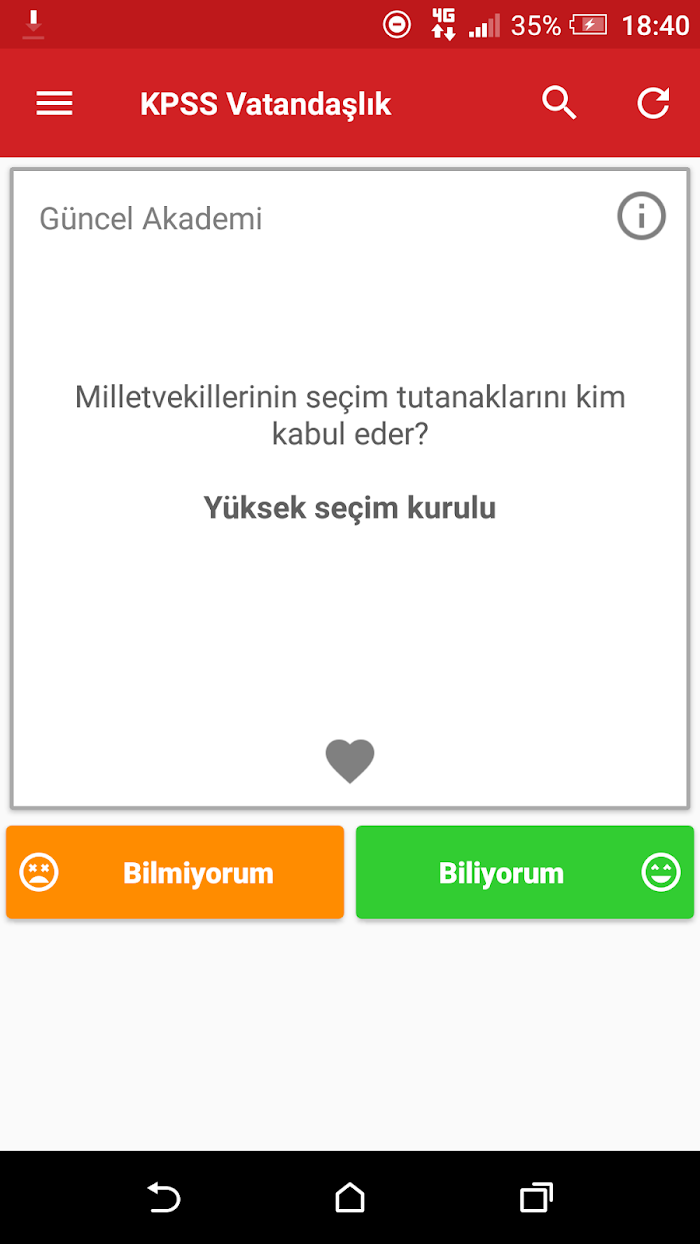This screenshot has width=700, height=1244.
Task: Open search in the app bar
Action: click(559, 103)
